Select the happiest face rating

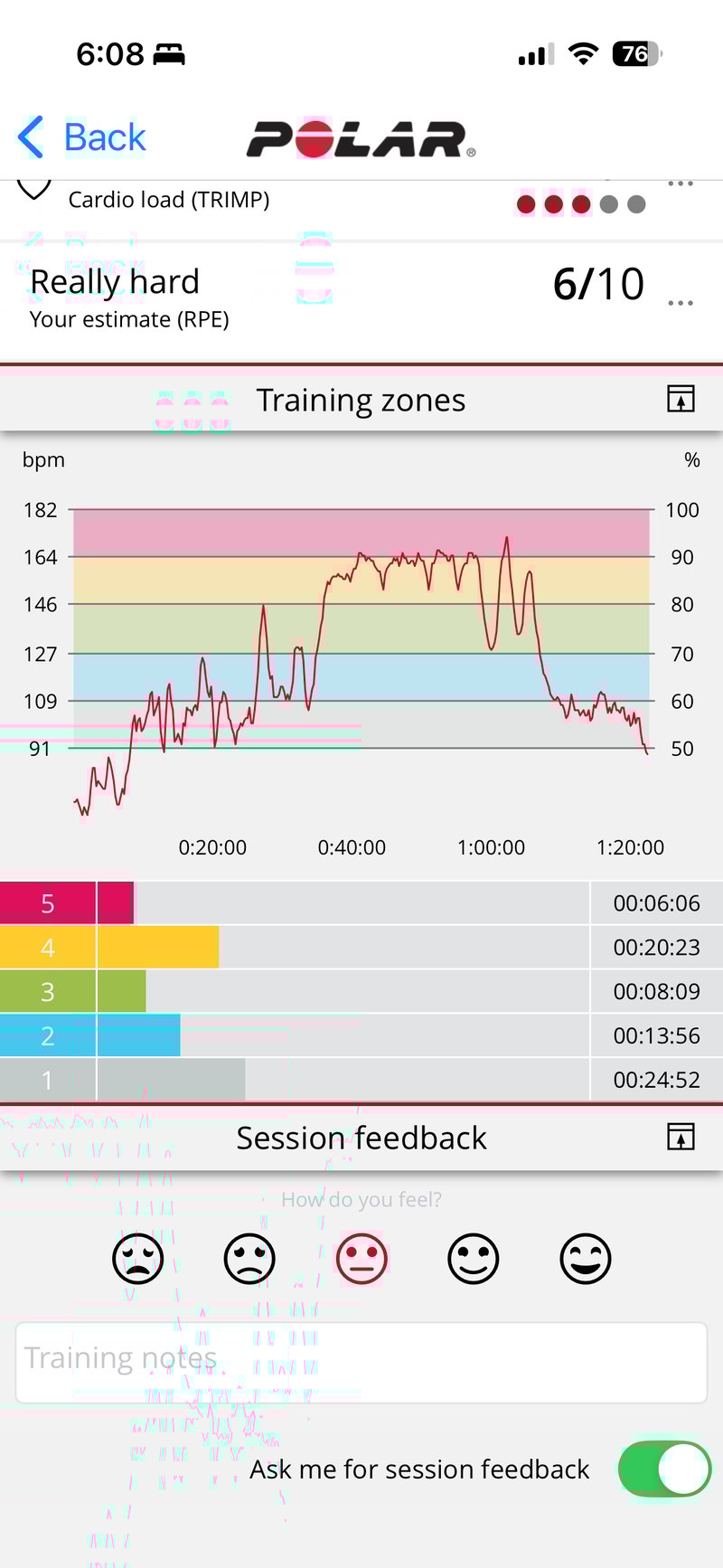pyautogui.click(x=586, y=1258)
